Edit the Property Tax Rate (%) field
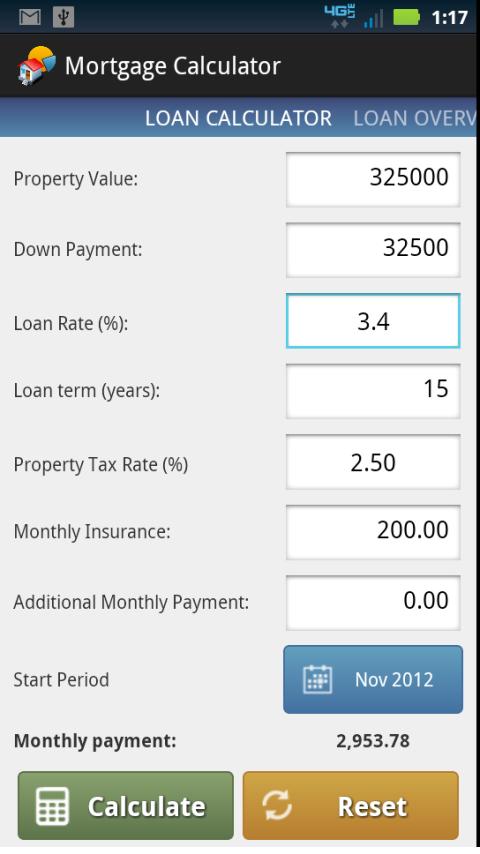 [x=373, y=461]
